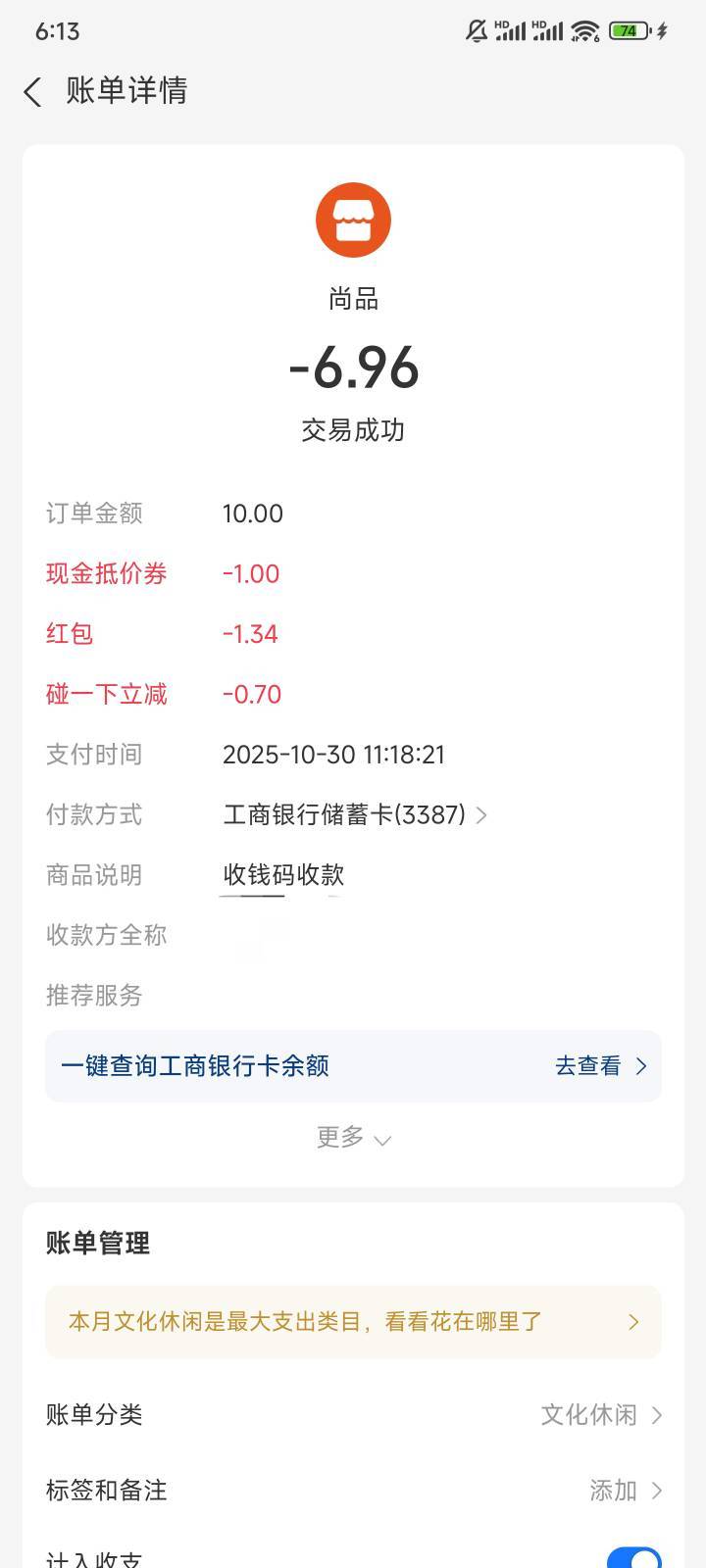Image resolution: width=706 pixels, height=1568 pixels.
Task: Go back from 账单详情 page
Action: [33, 92]
